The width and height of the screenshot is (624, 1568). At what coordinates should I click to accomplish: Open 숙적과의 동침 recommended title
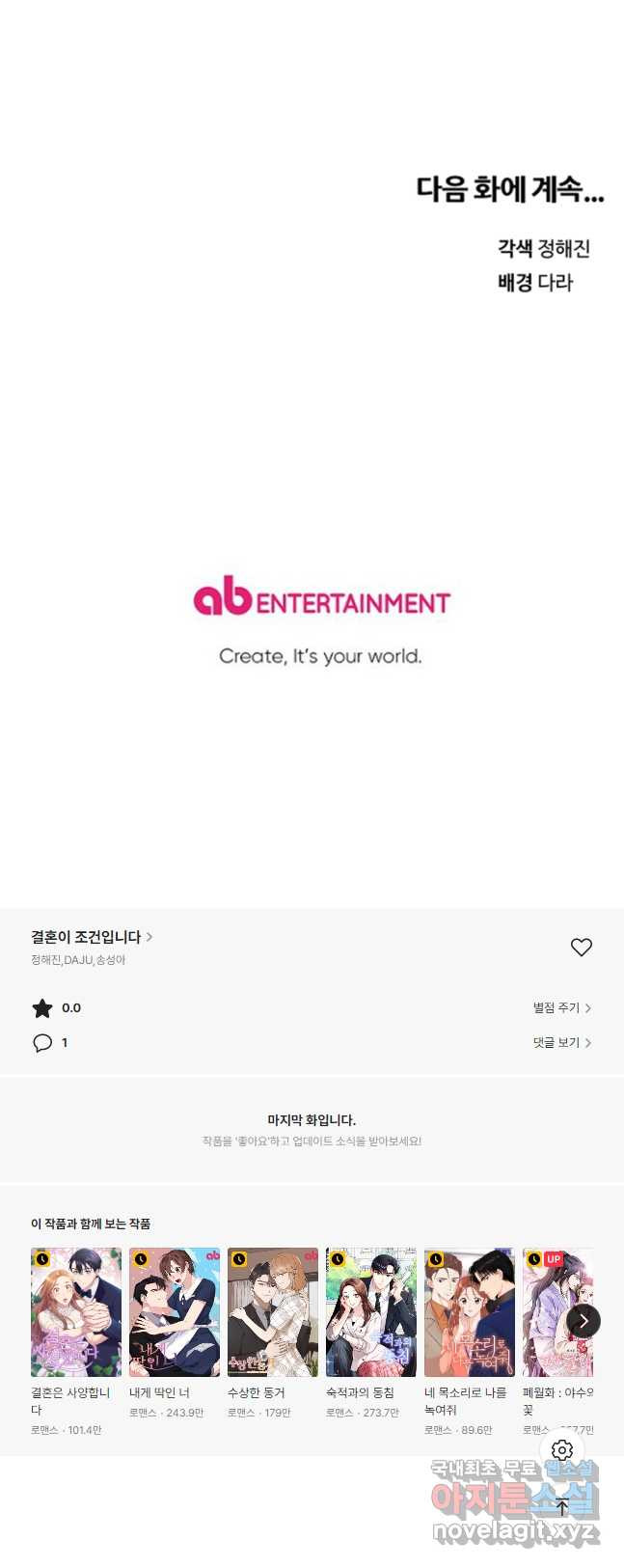371,1312
